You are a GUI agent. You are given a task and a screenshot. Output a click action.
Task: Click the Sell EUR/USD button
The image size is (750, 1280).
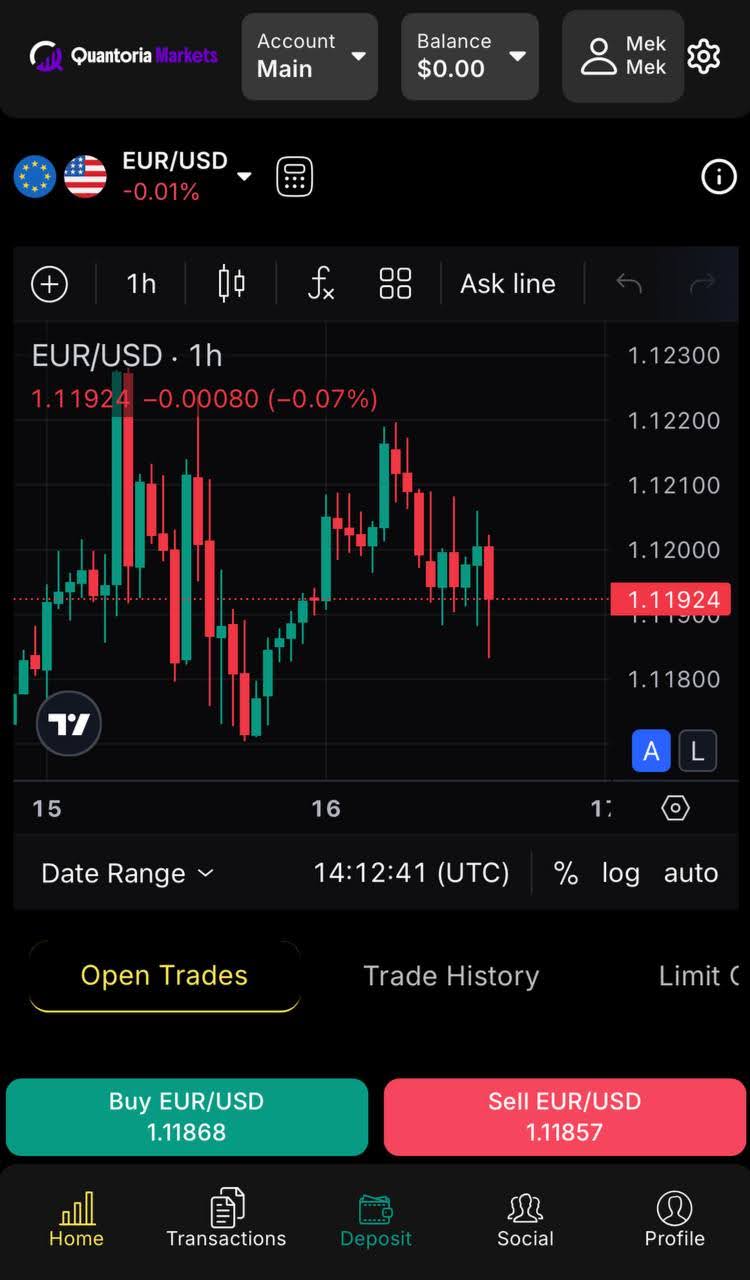click(x=564, y=1117)
